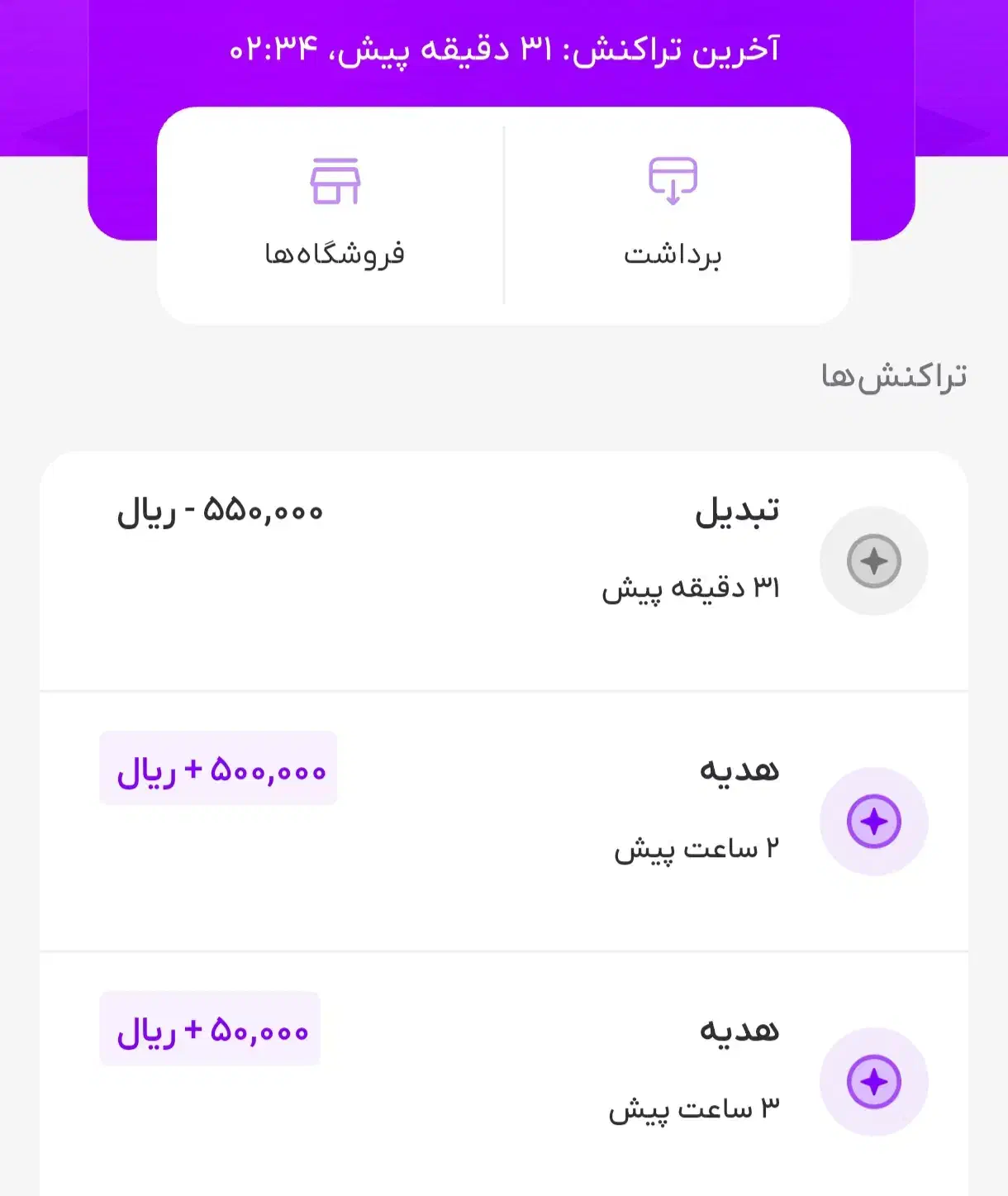Select the هدیه entry from ۳ ساعت پیش

pos(504,1080)
